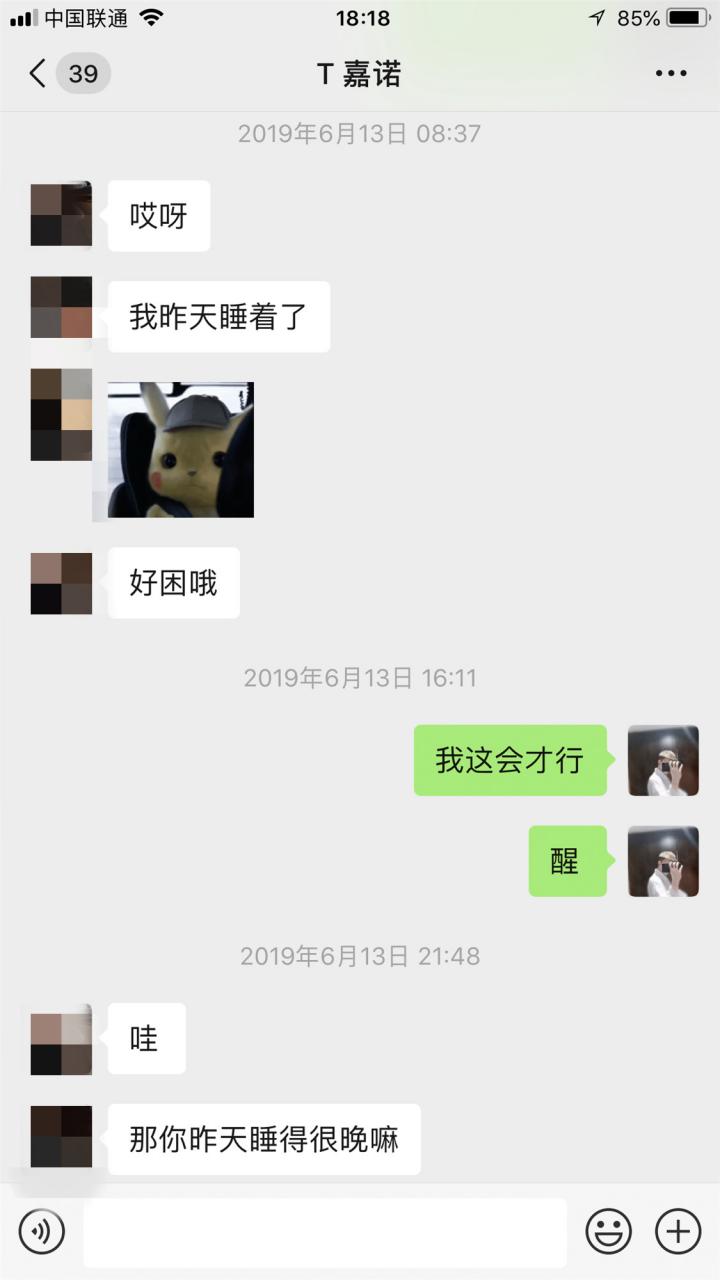
Task: Tap the clock showing 18:18
Action: click(x=360, y=16)
